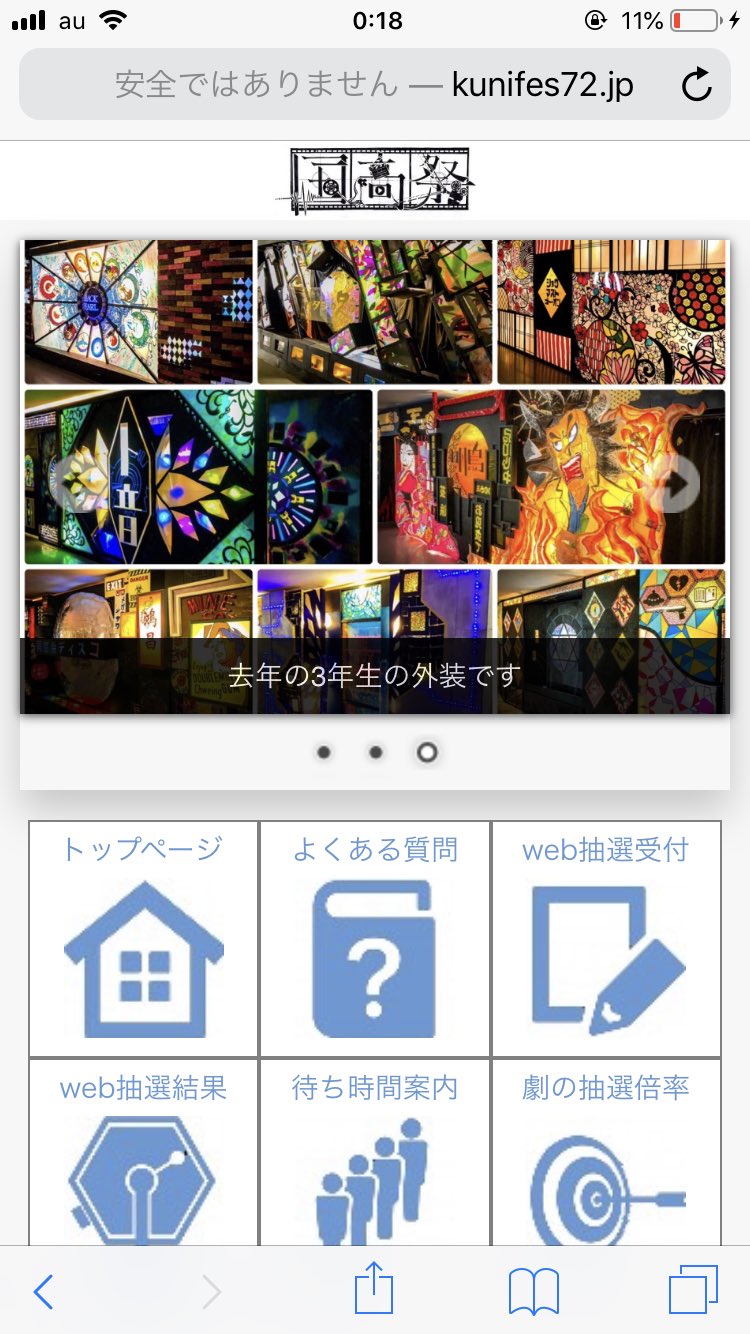Show open Safari tabs
This screenshot has height=1334, width=750.
point(692,1291)
